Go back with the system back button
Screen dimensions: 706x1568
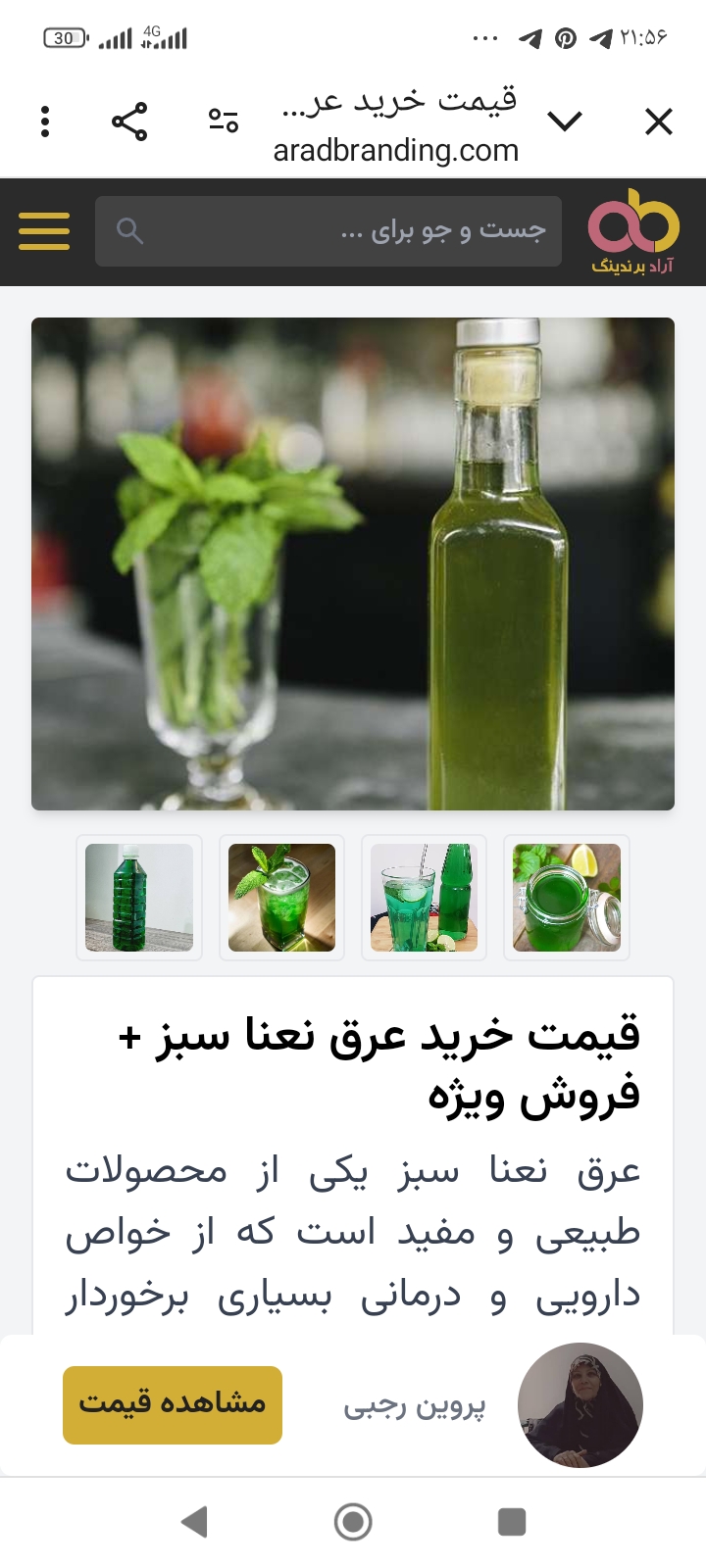tap(195, 1522)
